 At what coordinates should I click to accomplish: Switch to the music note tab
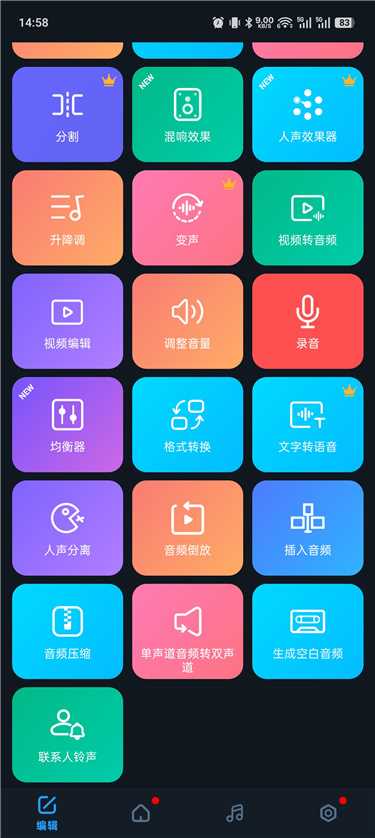pos(235,813)
